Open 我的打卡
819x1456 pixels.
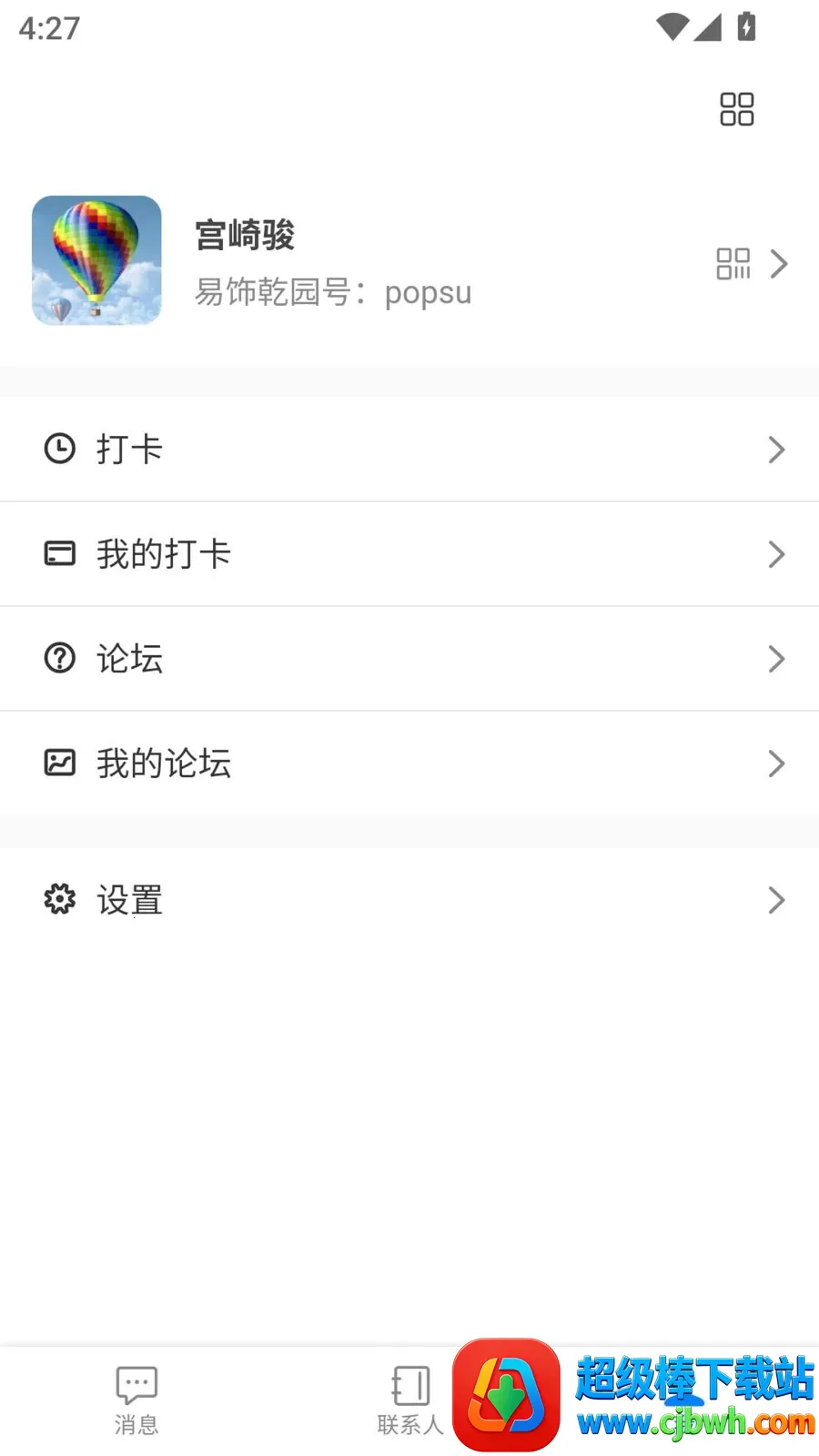tap(409, 553)
